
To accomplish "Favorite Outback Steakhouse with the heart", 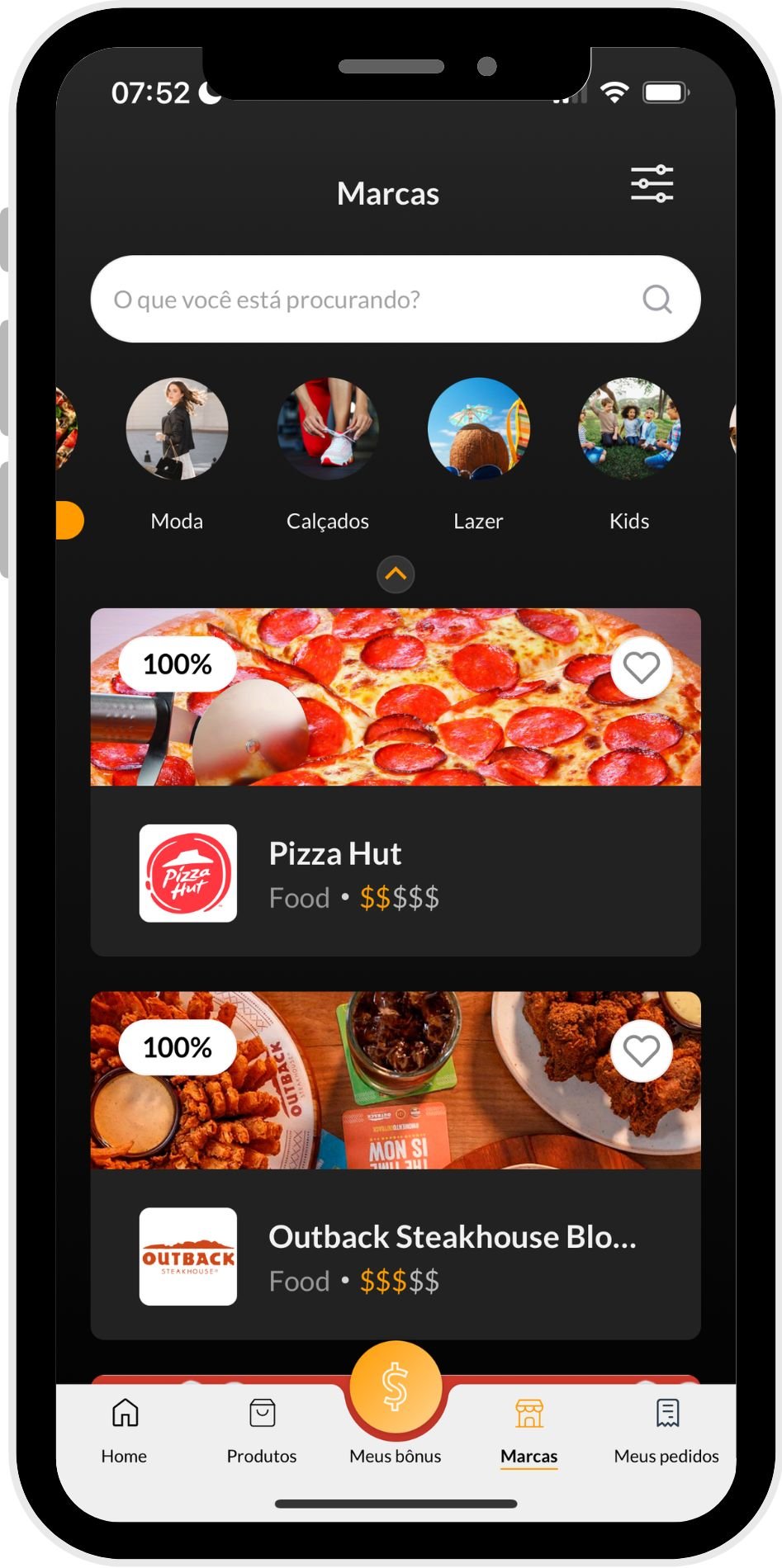I will point(641,1051).
